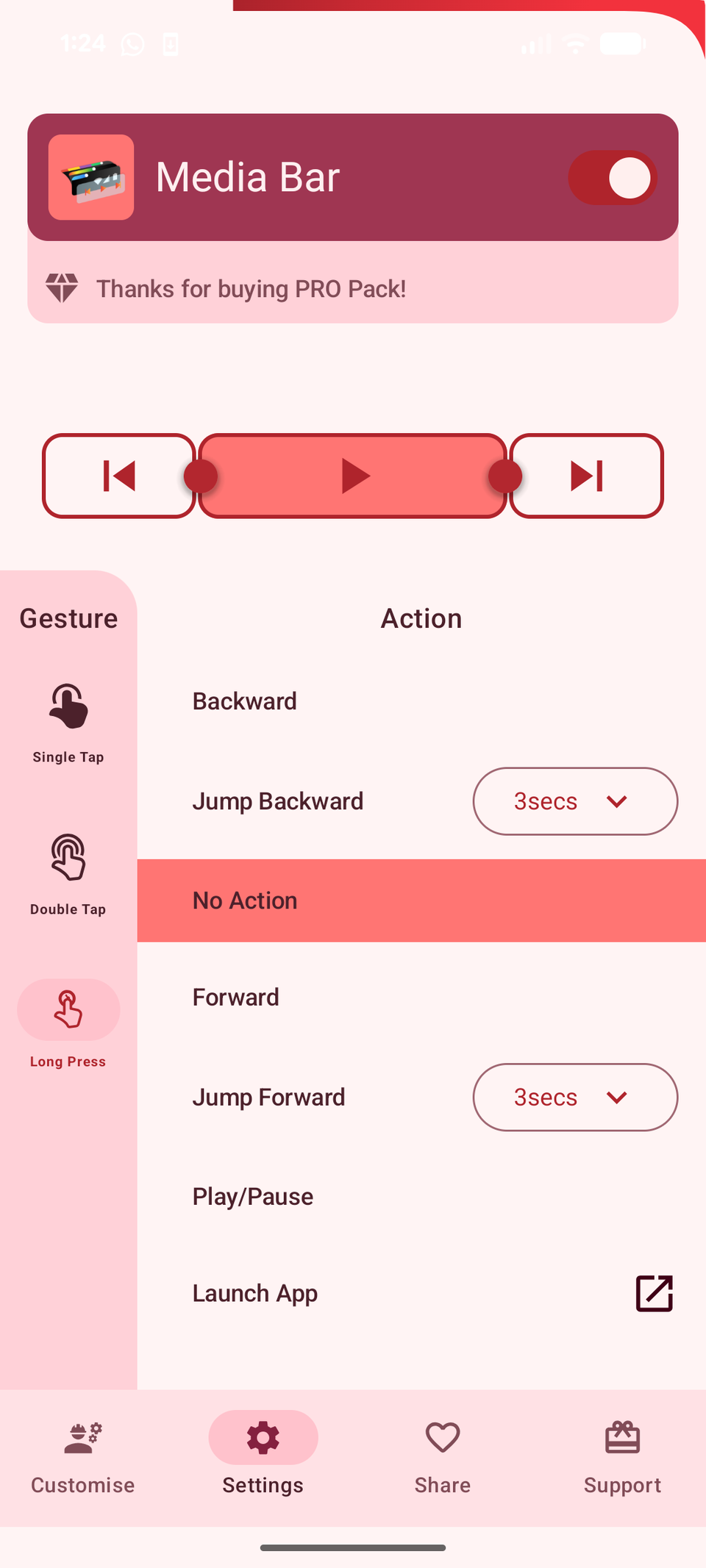Choose the Jump Backward action

pos(278,801)
